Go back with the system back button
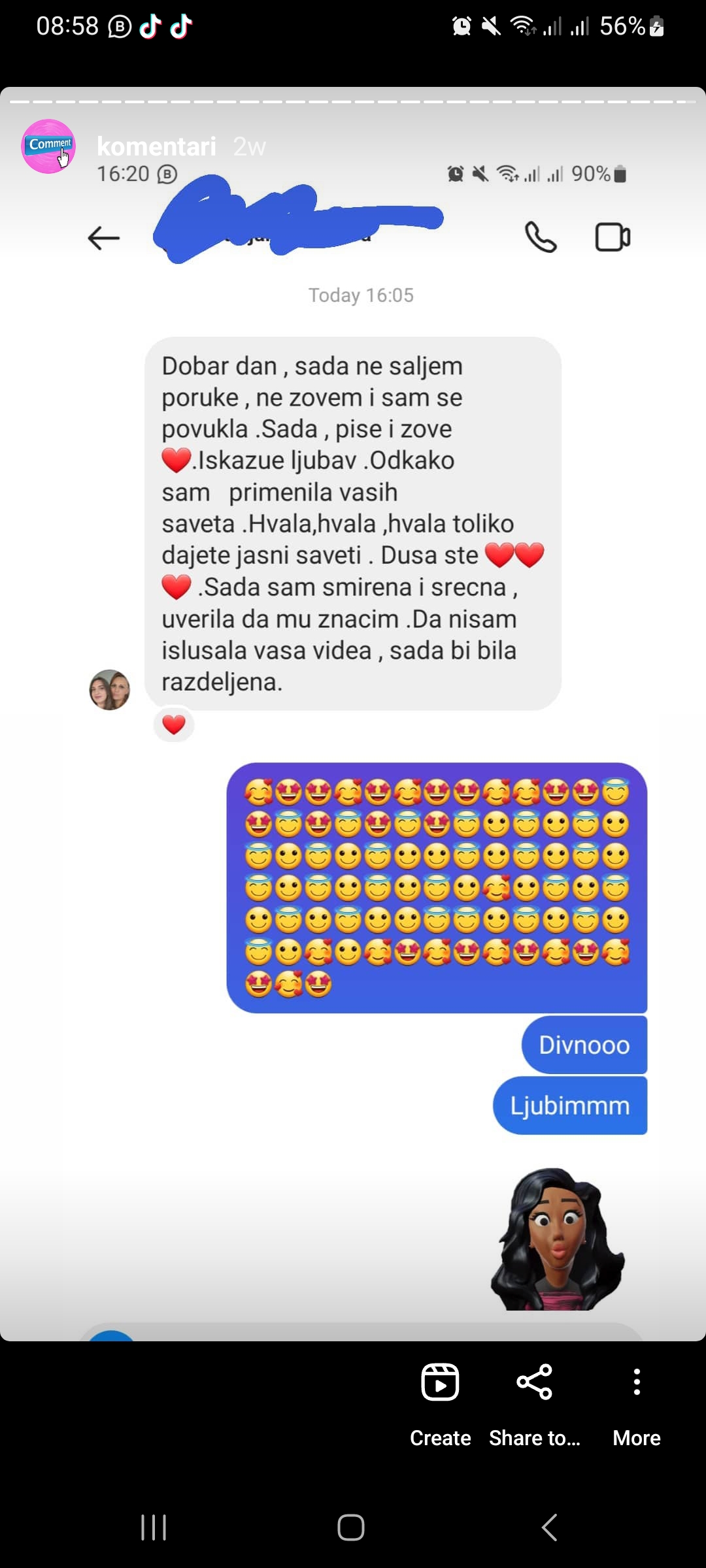Viewport: 706px width, 1568px height. point(550,1527)
